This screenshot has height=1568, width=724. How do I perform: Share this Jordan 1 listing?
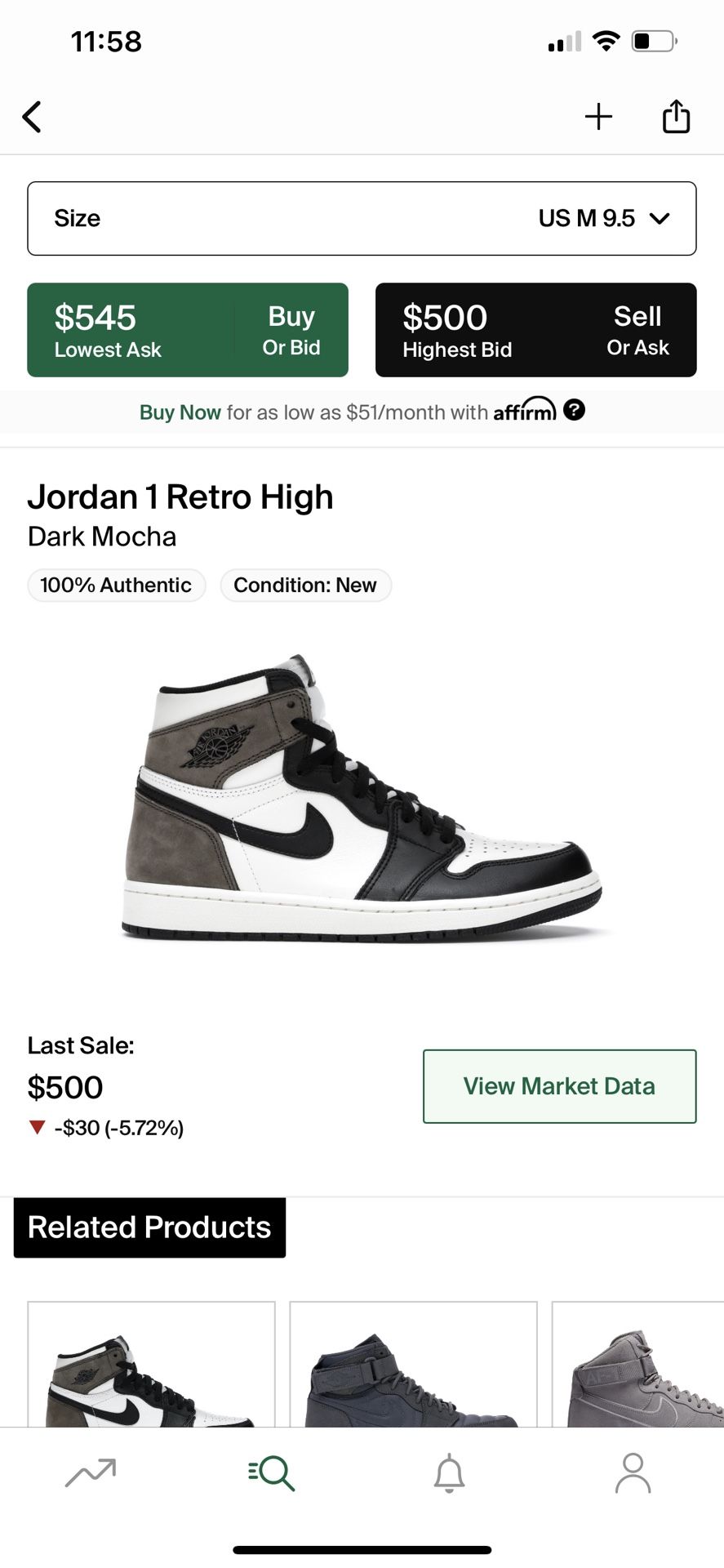pyautogui.click(x=676, y=117)
